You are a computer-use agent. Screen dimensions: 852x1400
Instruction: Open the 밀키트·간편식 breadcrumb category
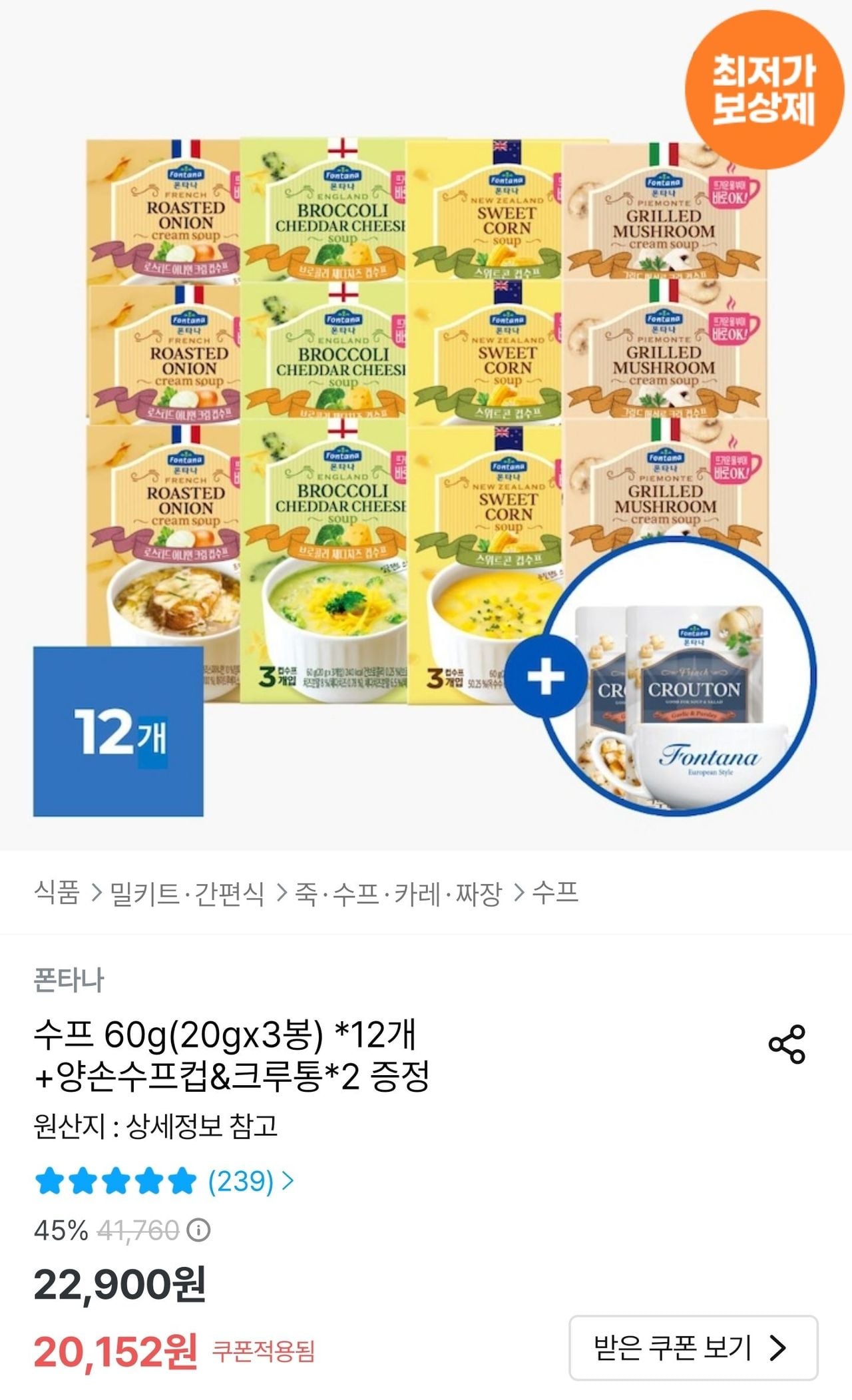[x=187, y=893]
